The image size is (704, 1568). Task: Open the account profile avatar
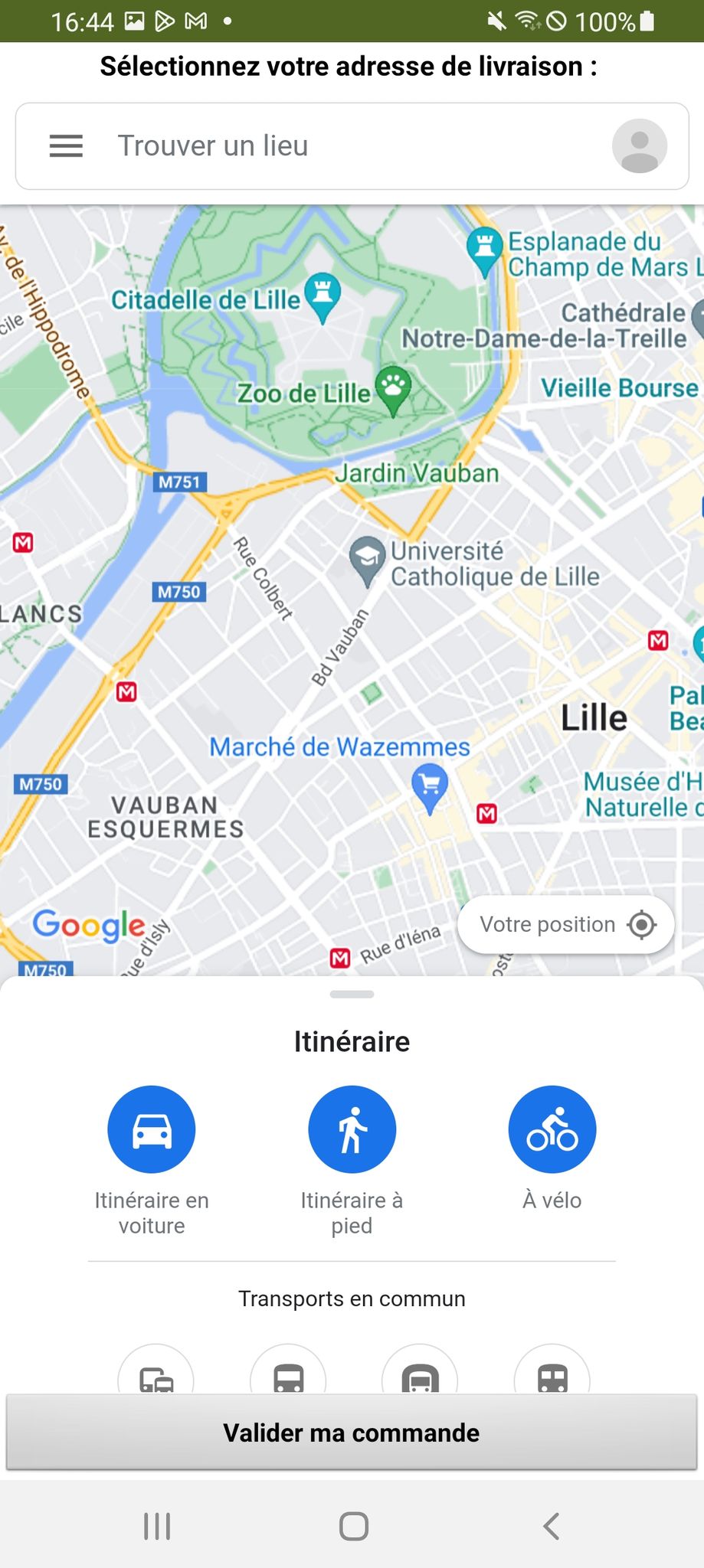(639, 145)
